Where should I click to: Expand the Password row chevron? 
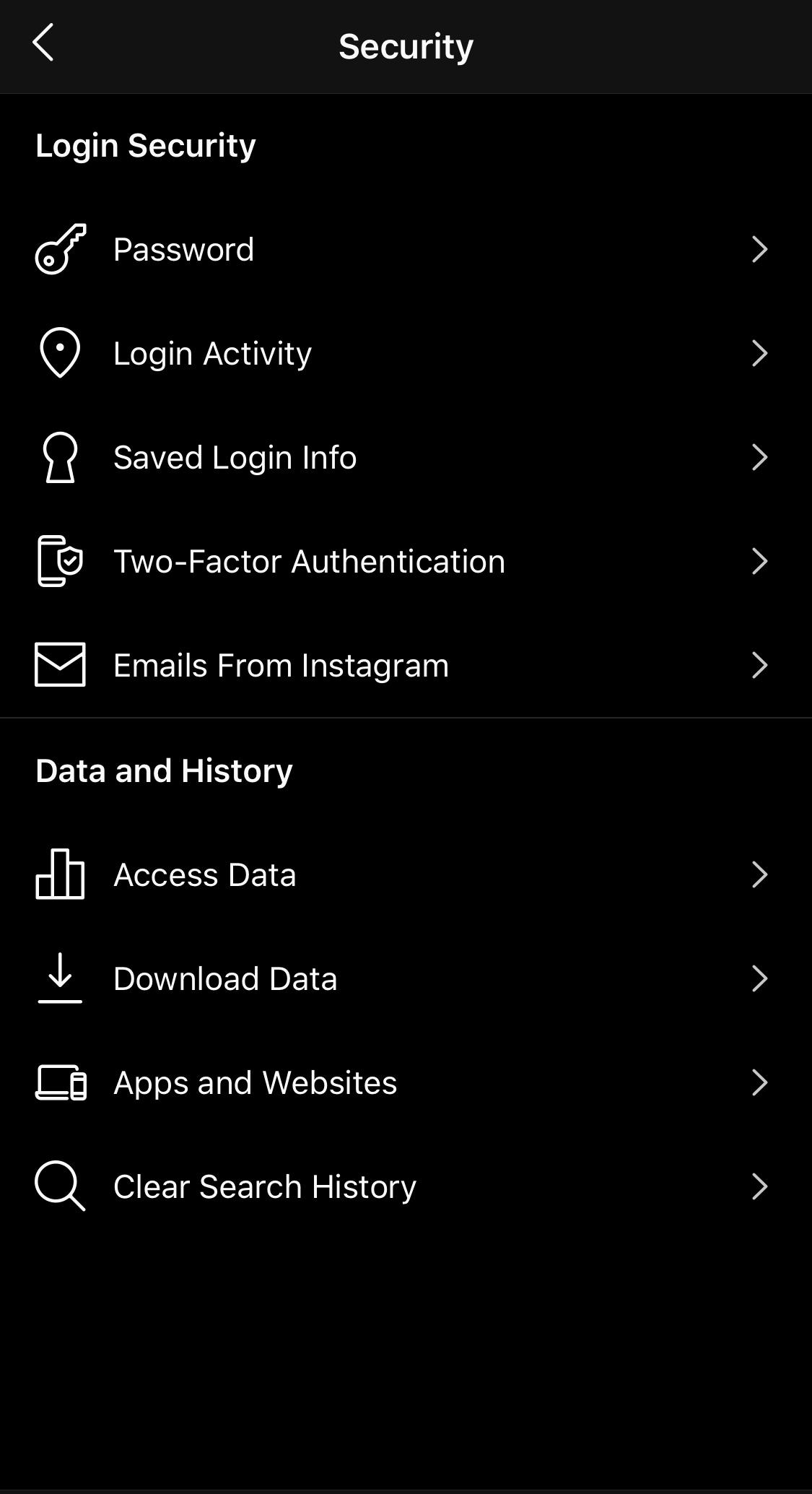coord(761,249)
